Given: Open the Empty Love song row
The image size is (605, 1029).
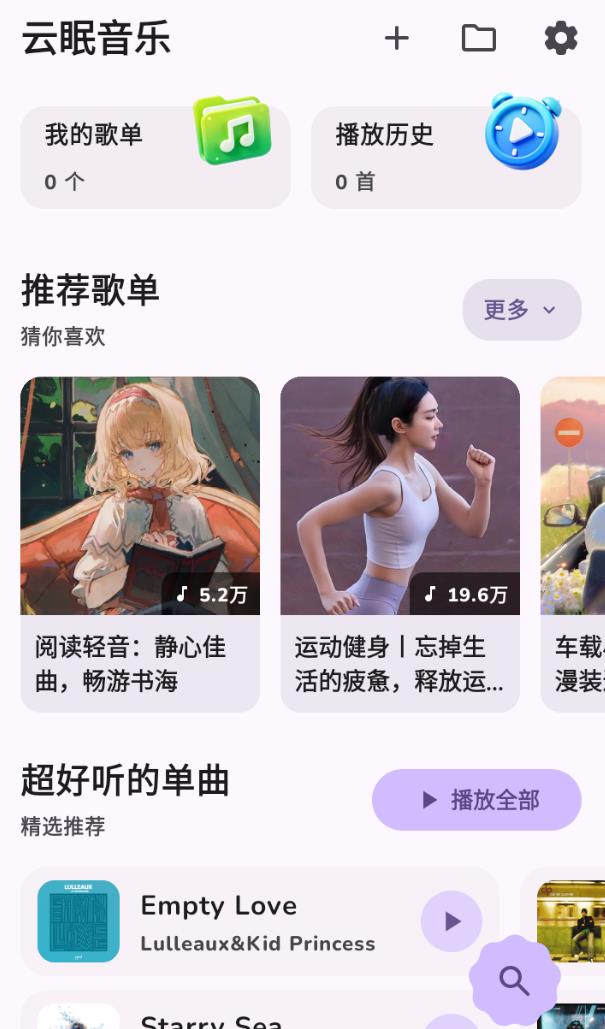Looking at the screenshot, I should pos(260,921).
